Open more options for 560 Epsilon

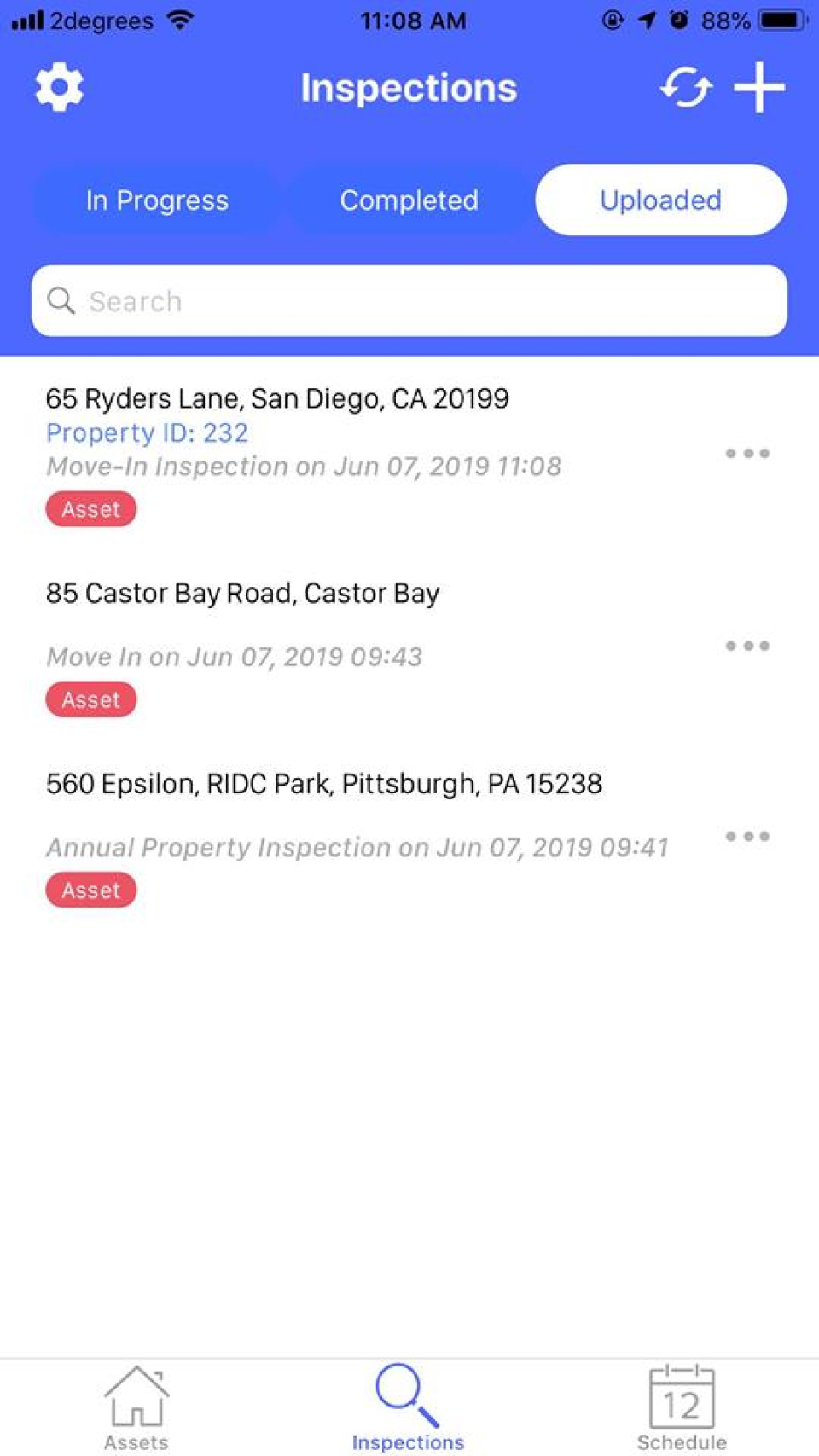747,836
